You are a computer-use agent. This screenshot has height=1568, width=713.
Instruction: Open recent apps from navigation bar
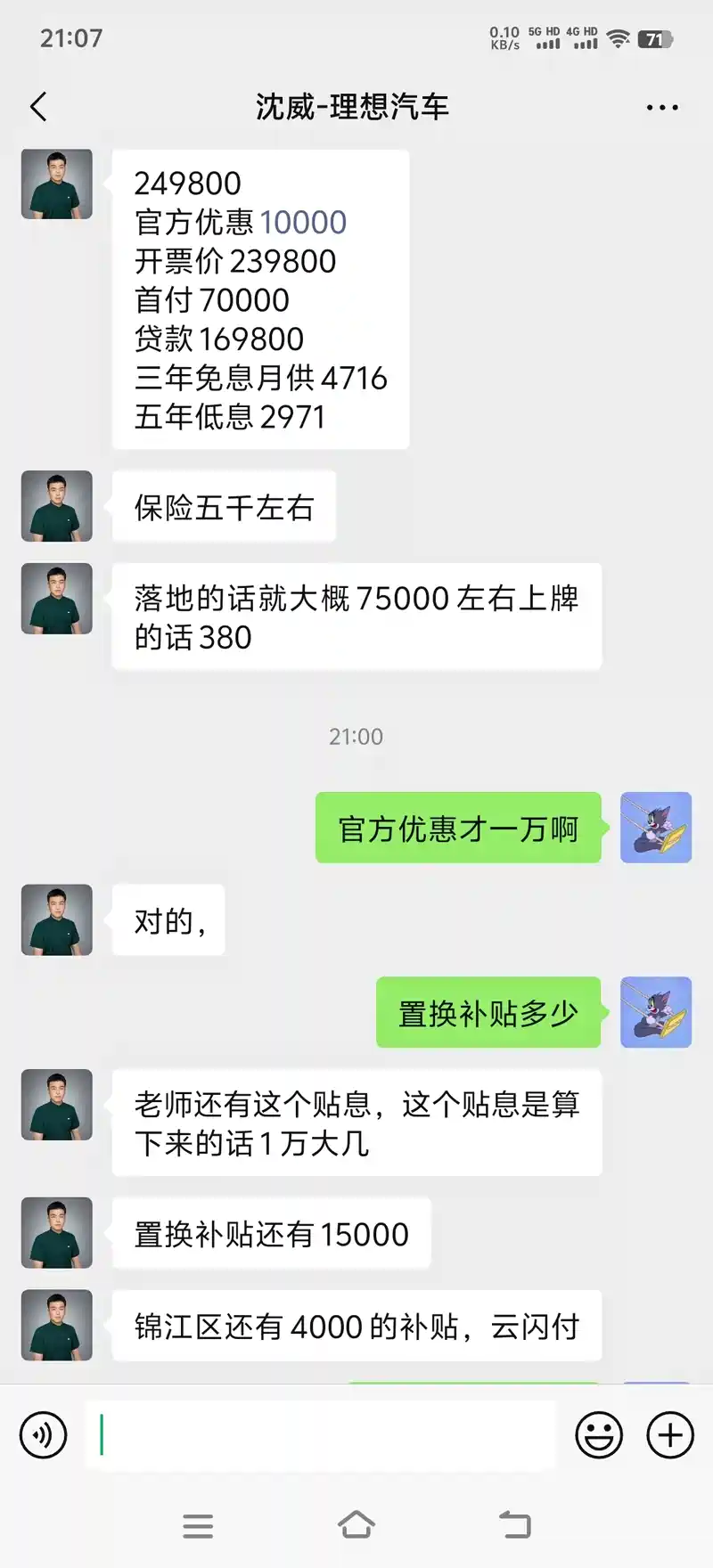[198, 1526]
